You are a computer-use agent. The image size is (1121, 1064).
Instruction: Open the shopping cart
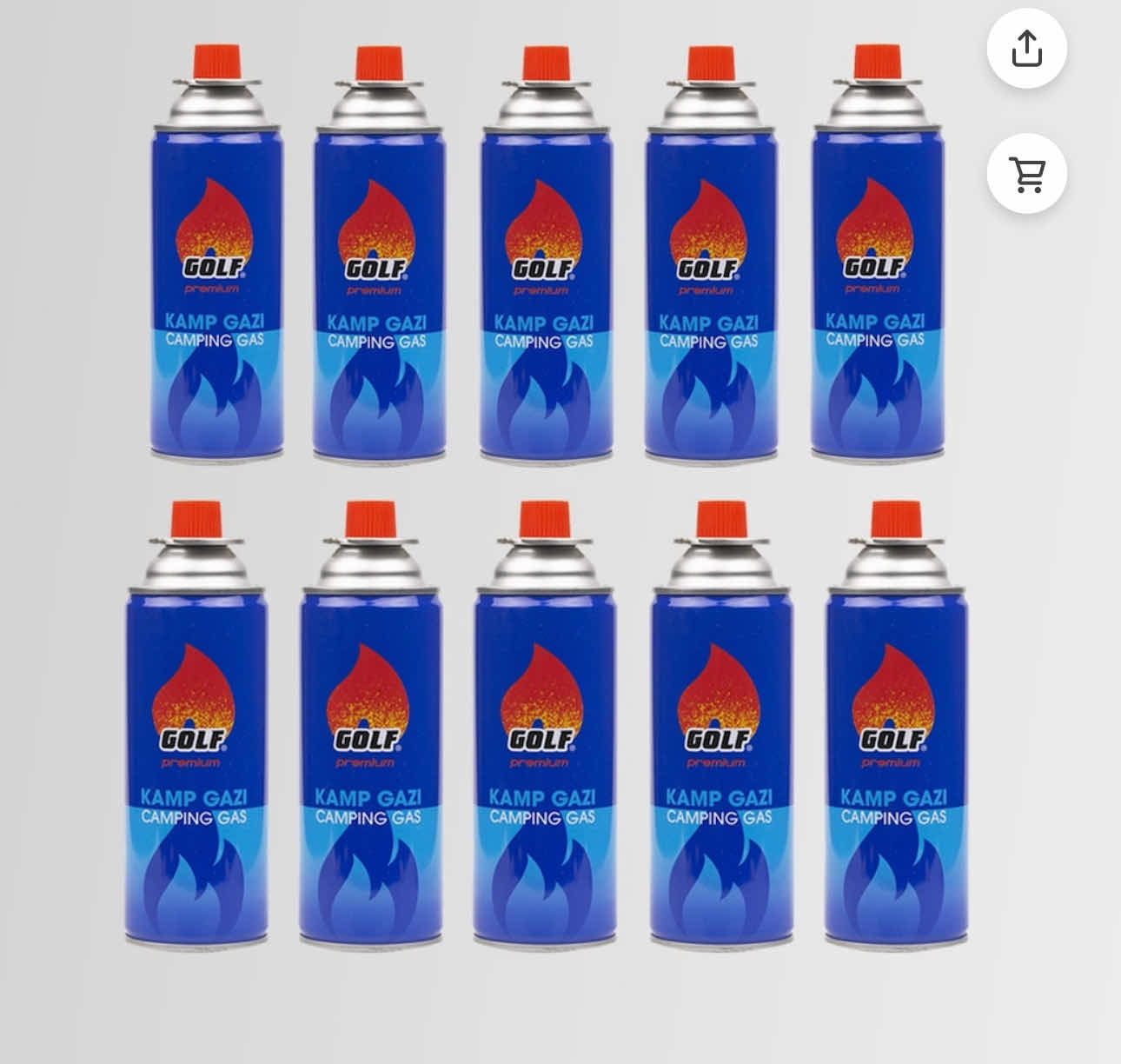pyautogui.click(x=1026, y=174)
